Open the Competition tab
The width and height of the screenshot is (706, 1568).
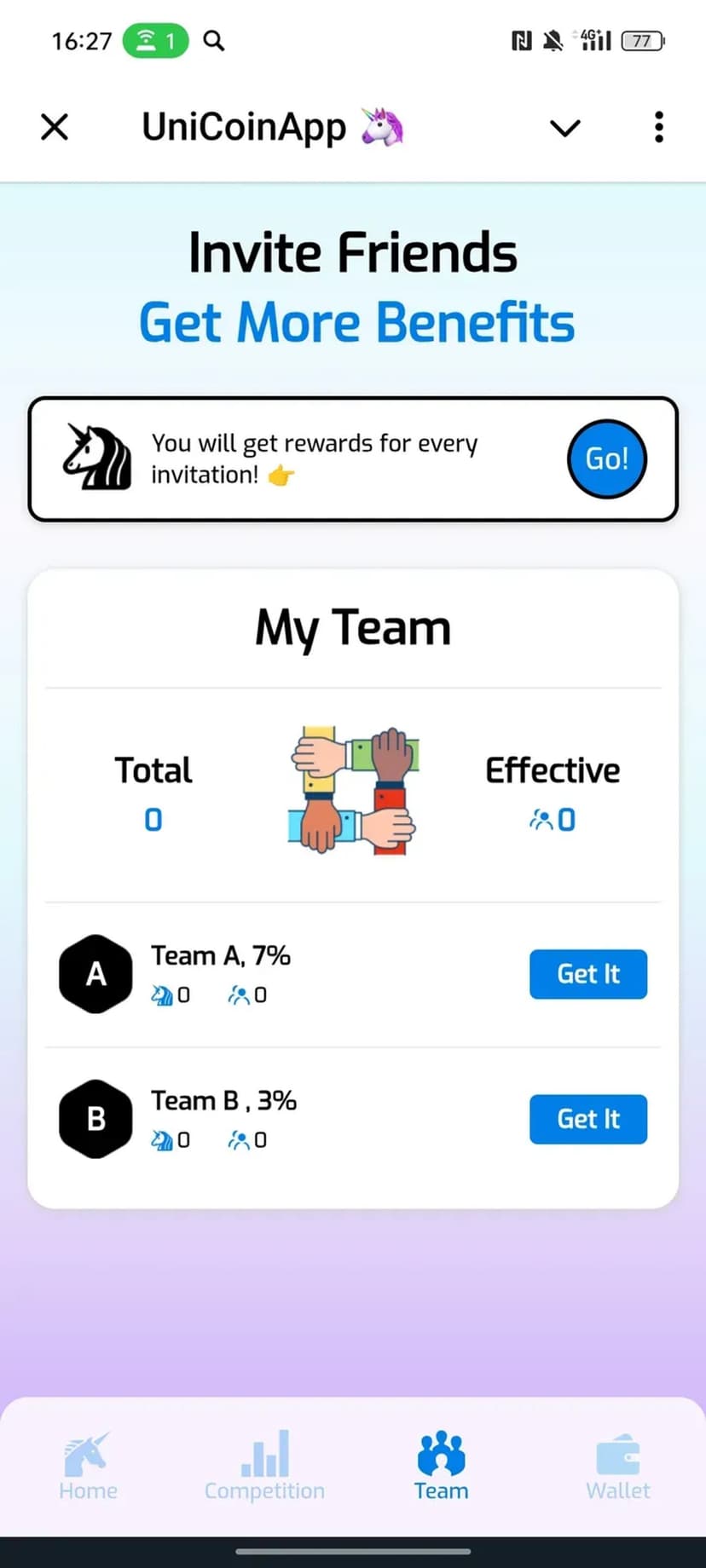(264, 1466)
